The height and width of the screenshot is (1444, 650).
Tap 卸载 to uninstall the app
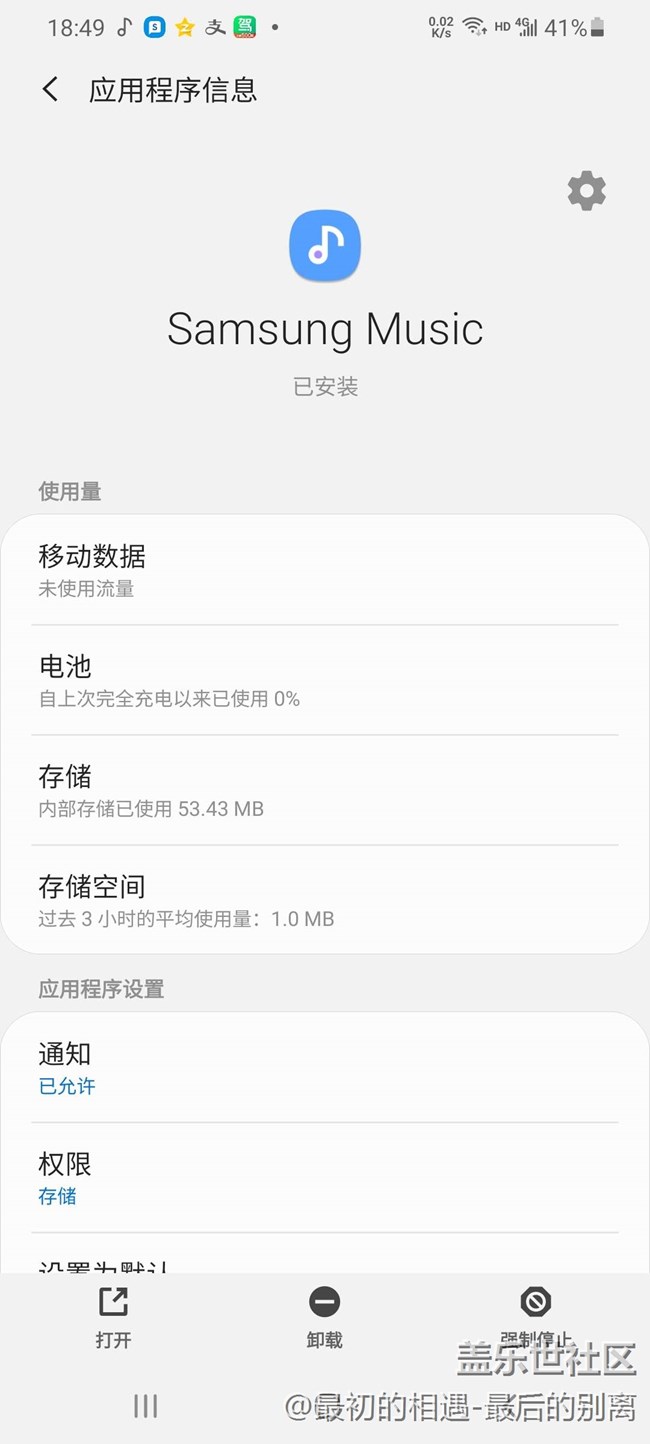[x=325, y=1318]
